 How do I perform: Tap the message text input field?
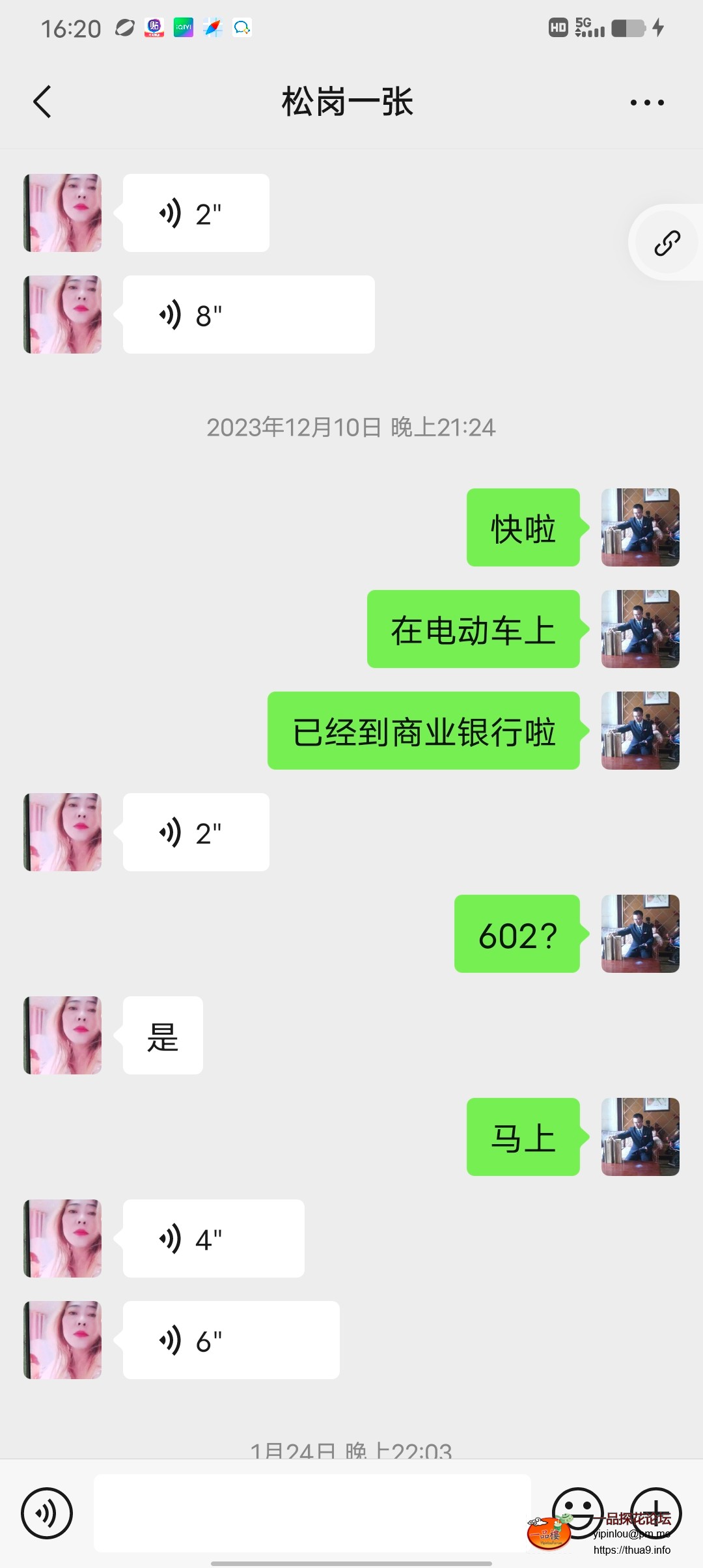tap(312, 1513)
